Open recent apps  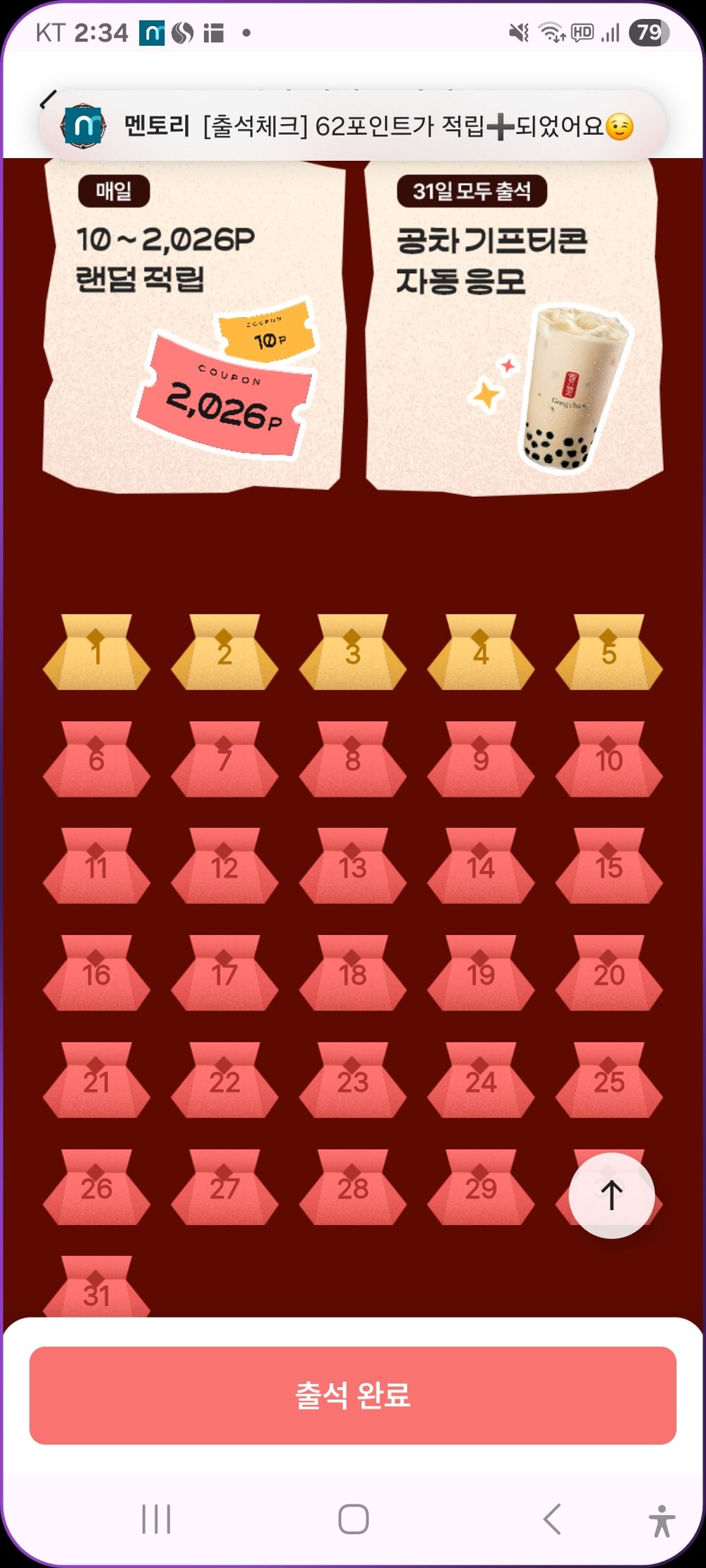click(156, 1519)
